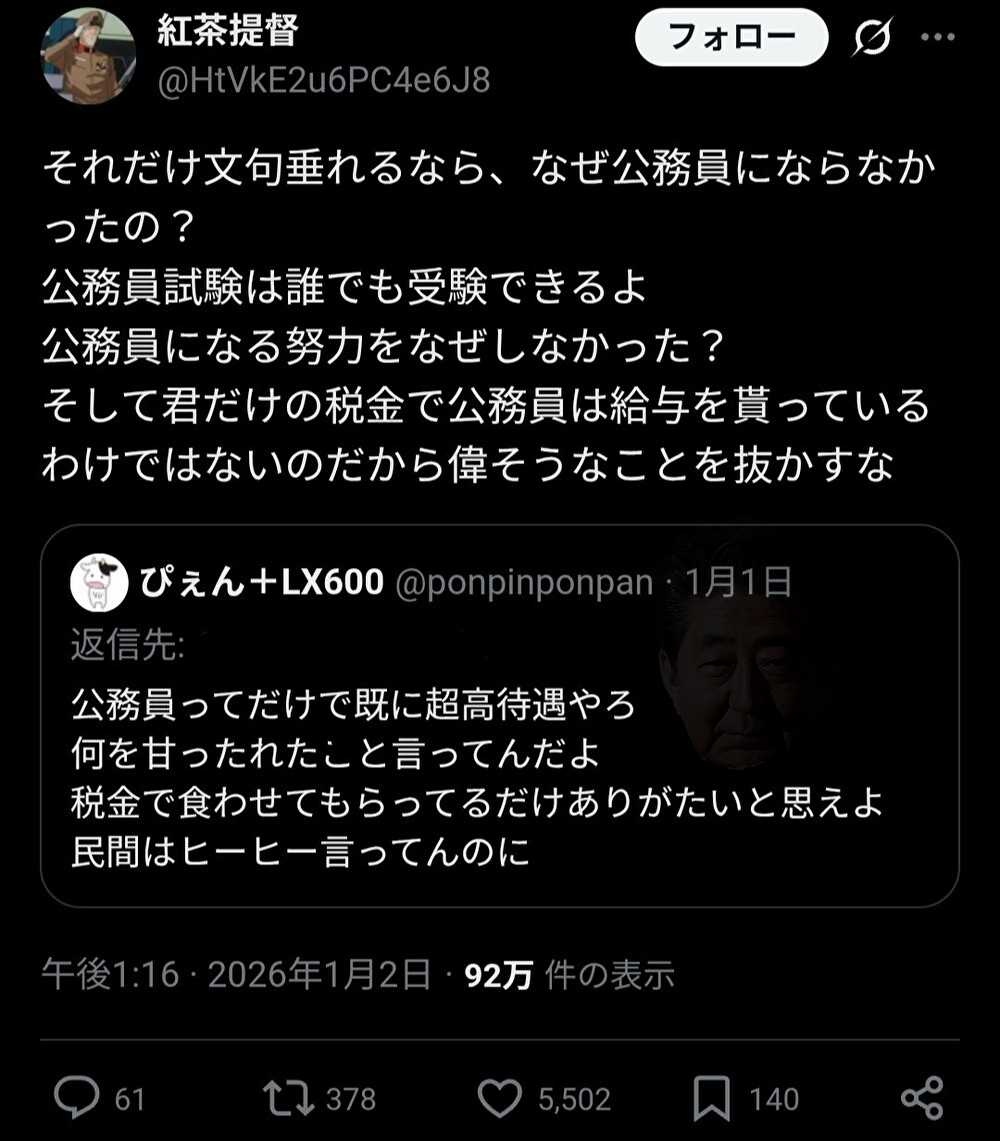This screenshot has width=1000, height=1141.
Task: Bookmark this post with 140 bookmarks
Action: click(x=711, y=1099)
